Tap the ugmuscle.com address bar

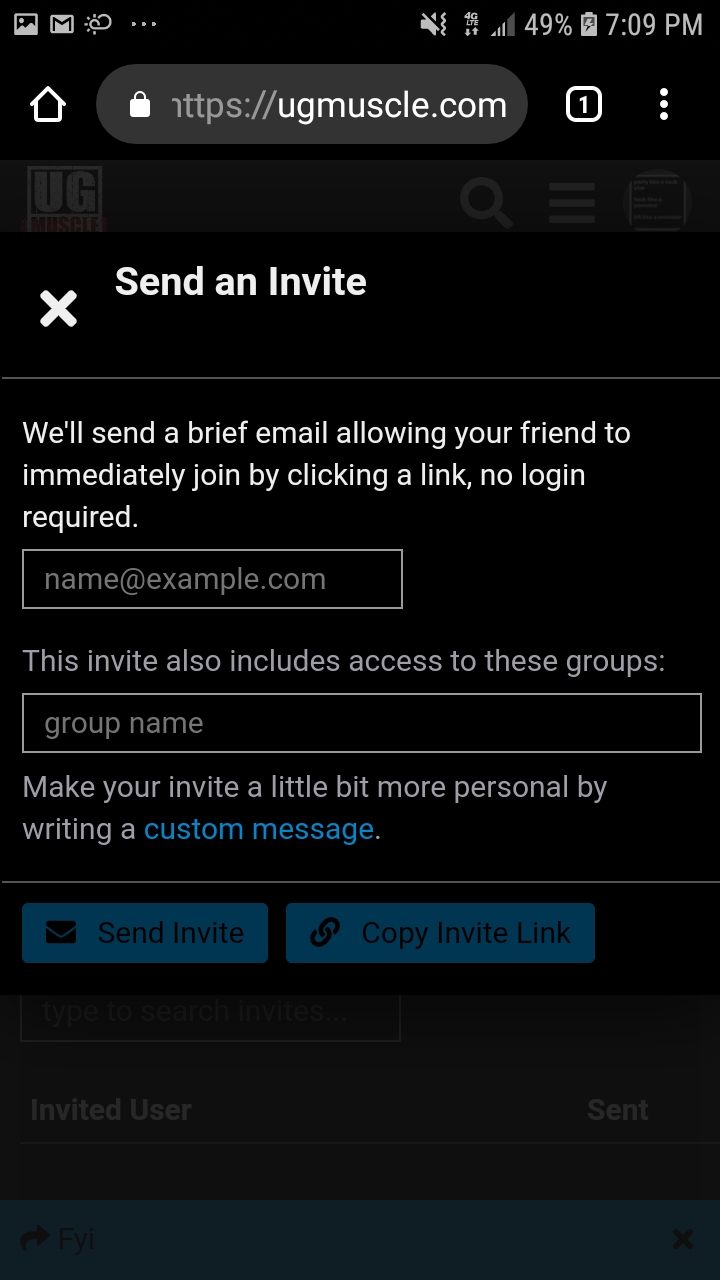coord(320,105)
